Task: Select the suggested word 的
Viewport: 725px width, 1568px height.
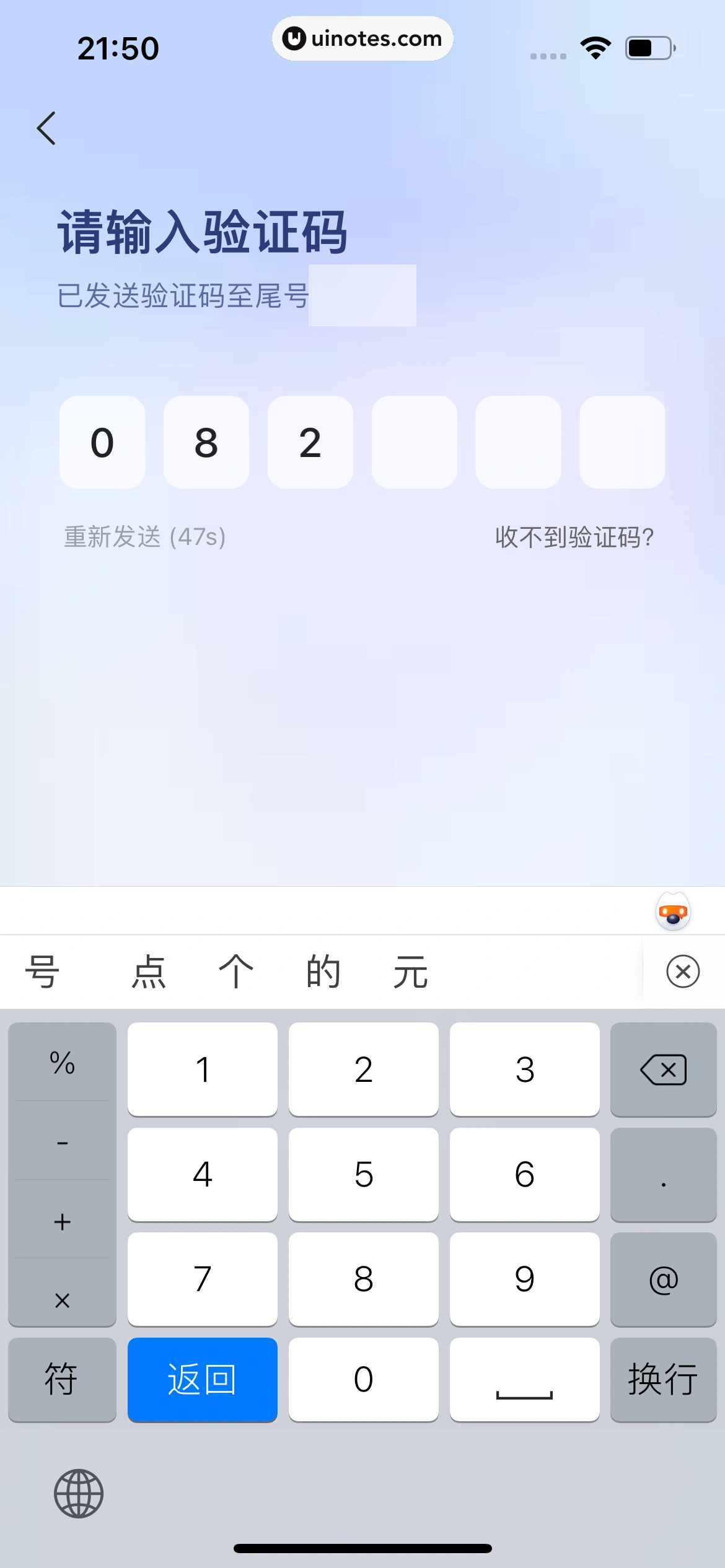Action: (x=323, y=970)
